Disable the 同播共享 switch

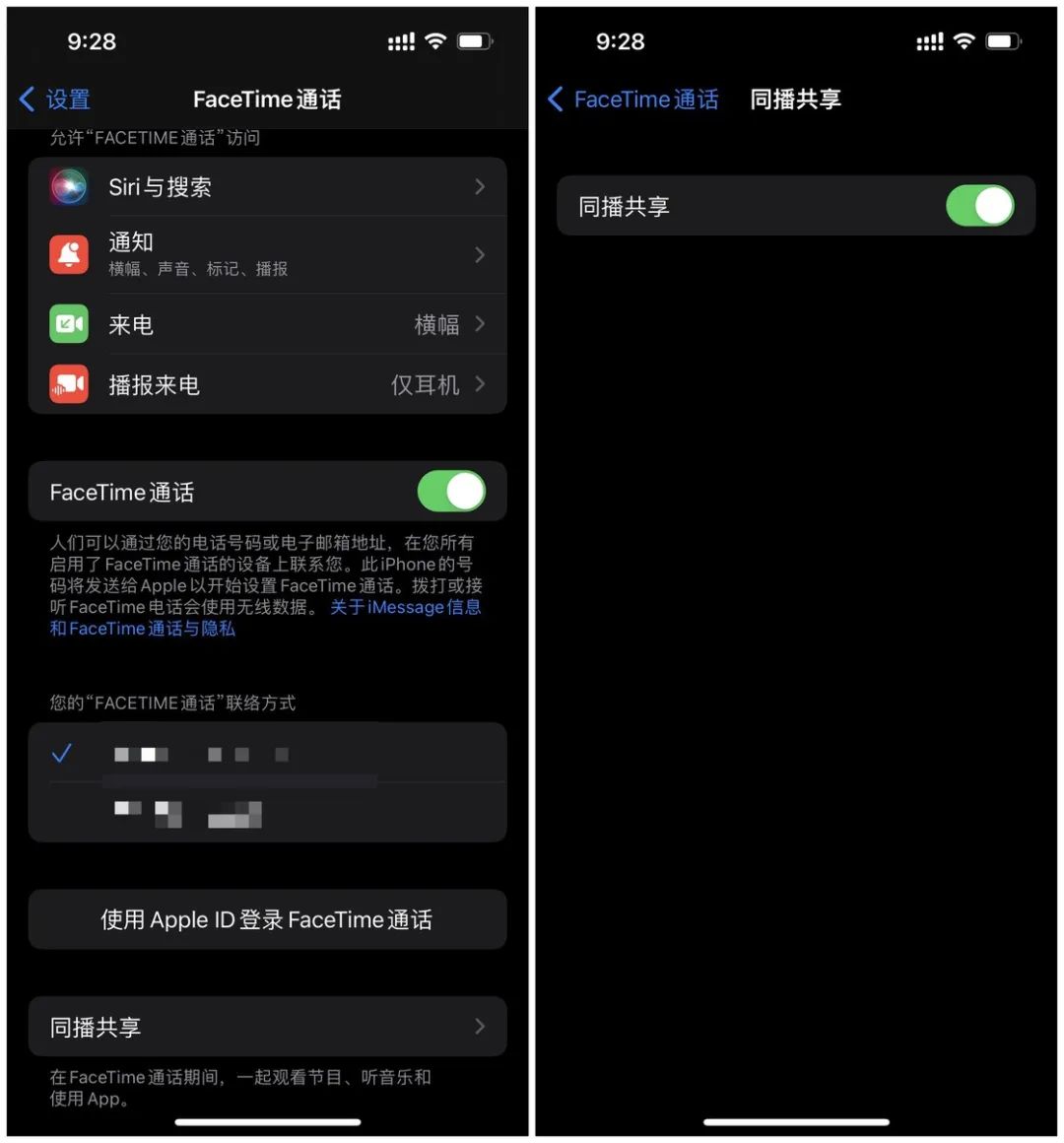[979, 207]
